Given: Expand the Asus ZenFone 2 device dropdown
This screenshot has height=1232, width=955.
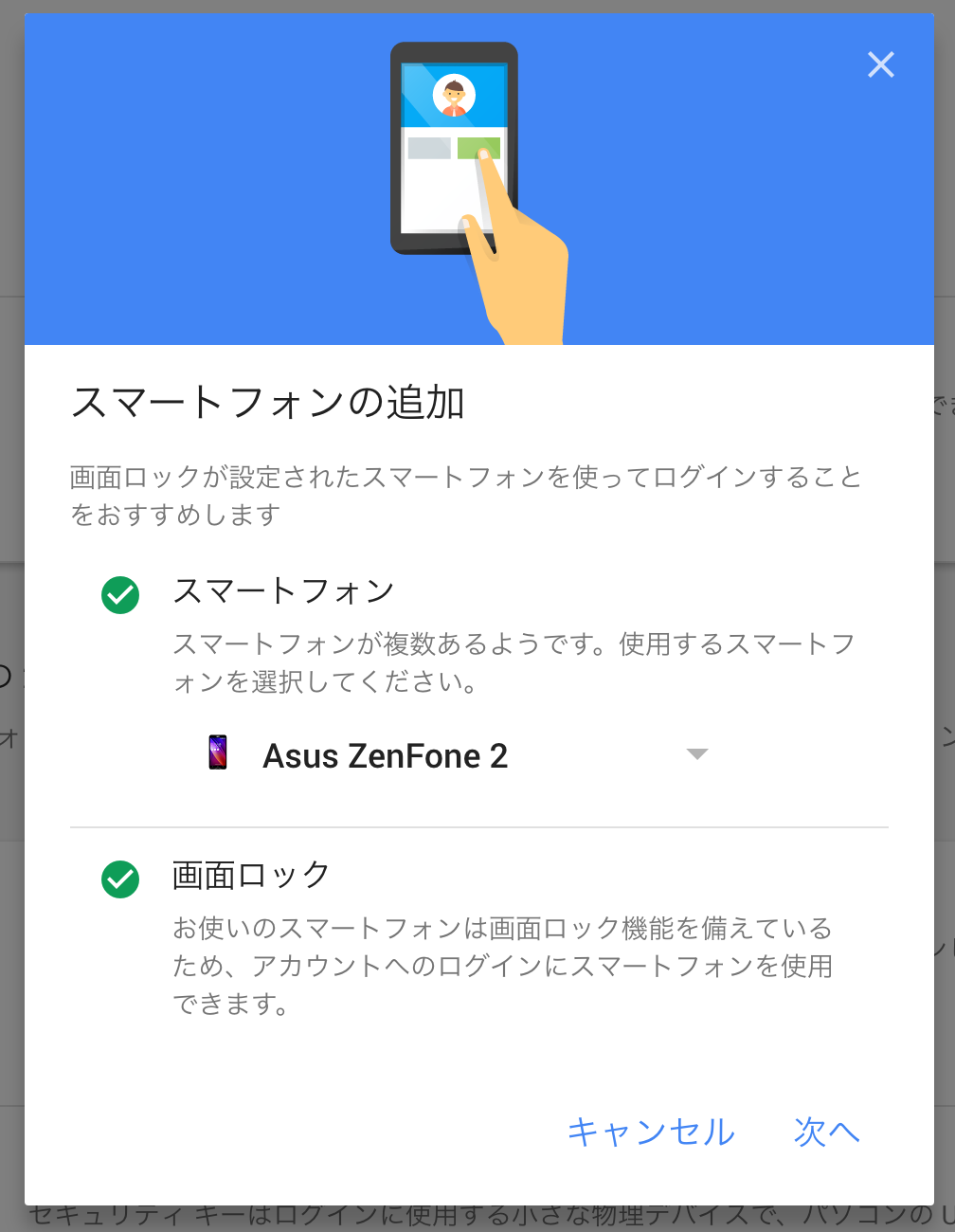Looking at the screenshot, I should pyautogui.click(x=696, y=754).
